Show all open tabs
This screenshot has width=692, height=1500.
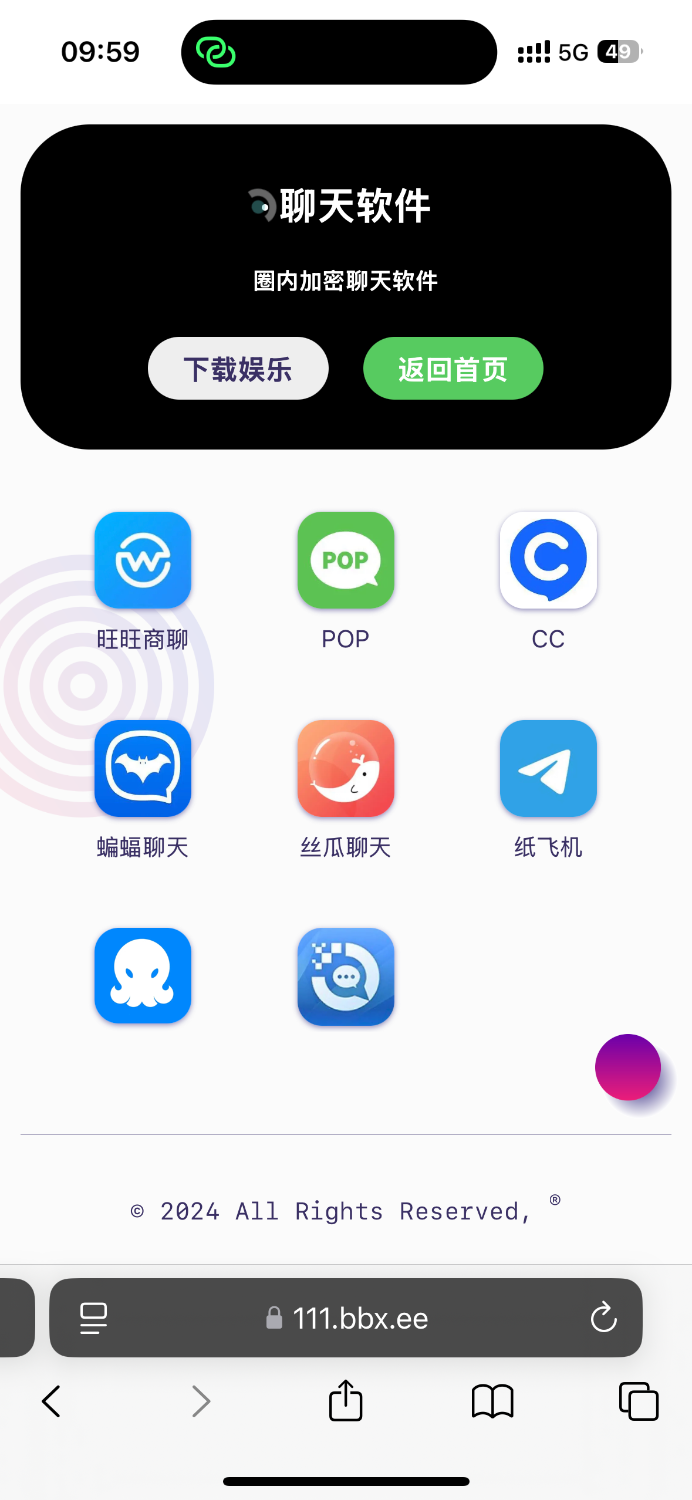coord(638,1401)
